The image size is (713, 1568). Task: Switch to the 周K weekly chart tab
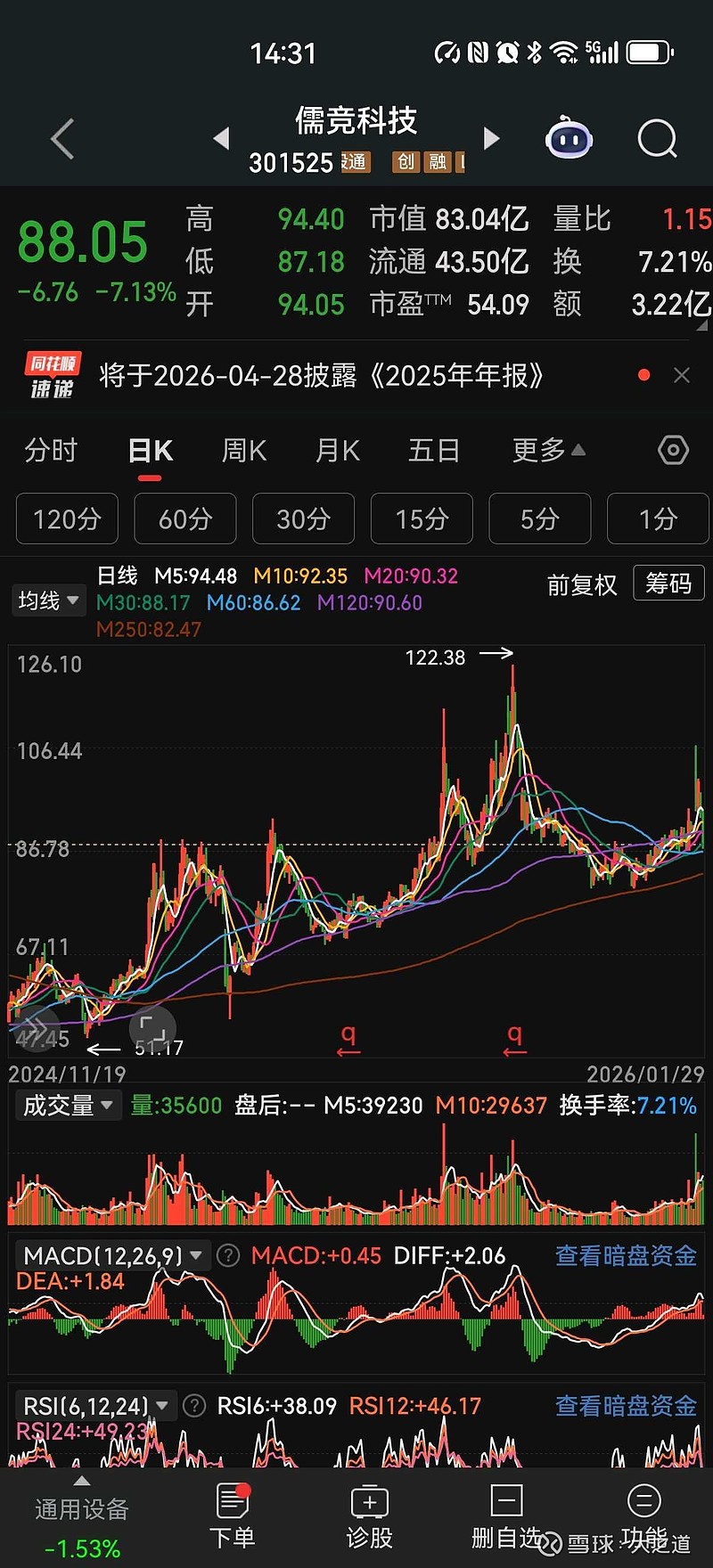coord(242,451)
